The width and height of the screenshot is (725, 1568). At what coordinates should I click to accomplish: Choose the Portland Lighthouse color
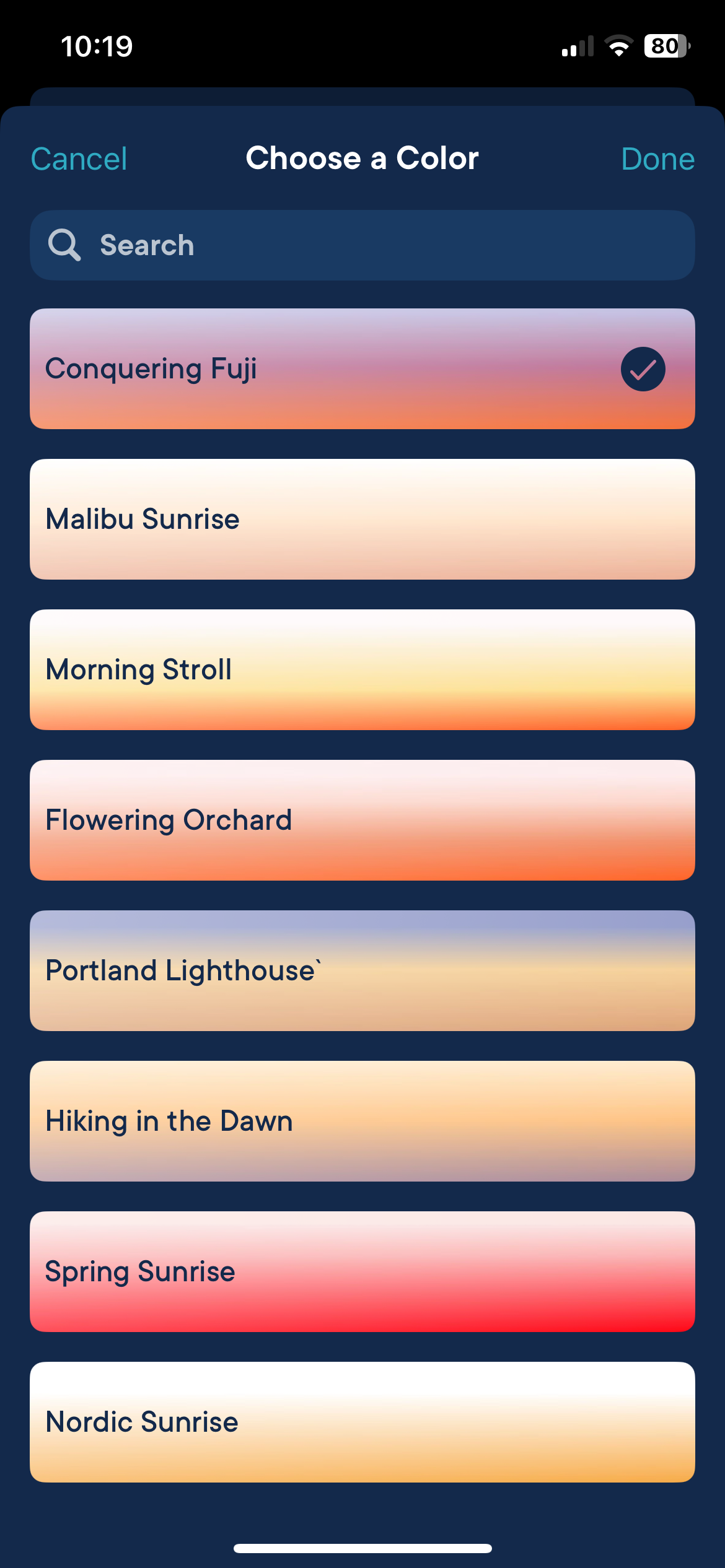(362, 970)
